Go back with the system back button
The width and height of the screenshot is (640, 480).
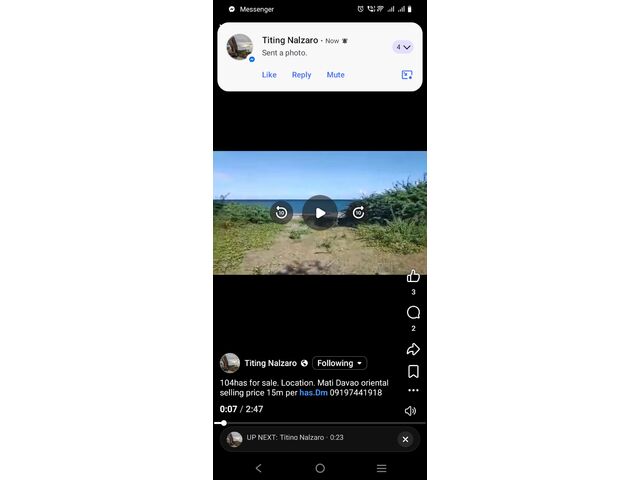[259, 468]
